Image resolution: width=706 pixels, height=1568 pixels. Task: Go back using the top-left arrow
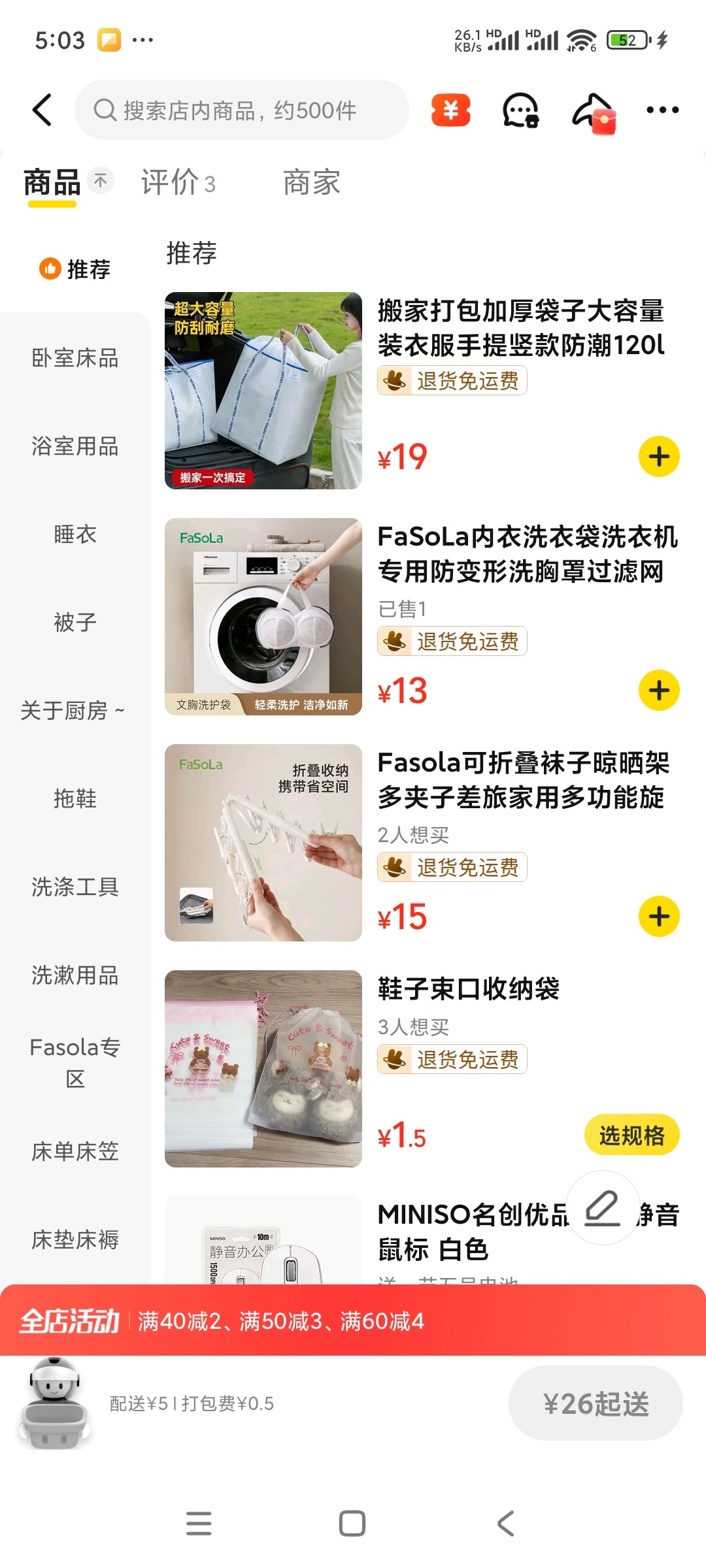(x=42, y=110)
